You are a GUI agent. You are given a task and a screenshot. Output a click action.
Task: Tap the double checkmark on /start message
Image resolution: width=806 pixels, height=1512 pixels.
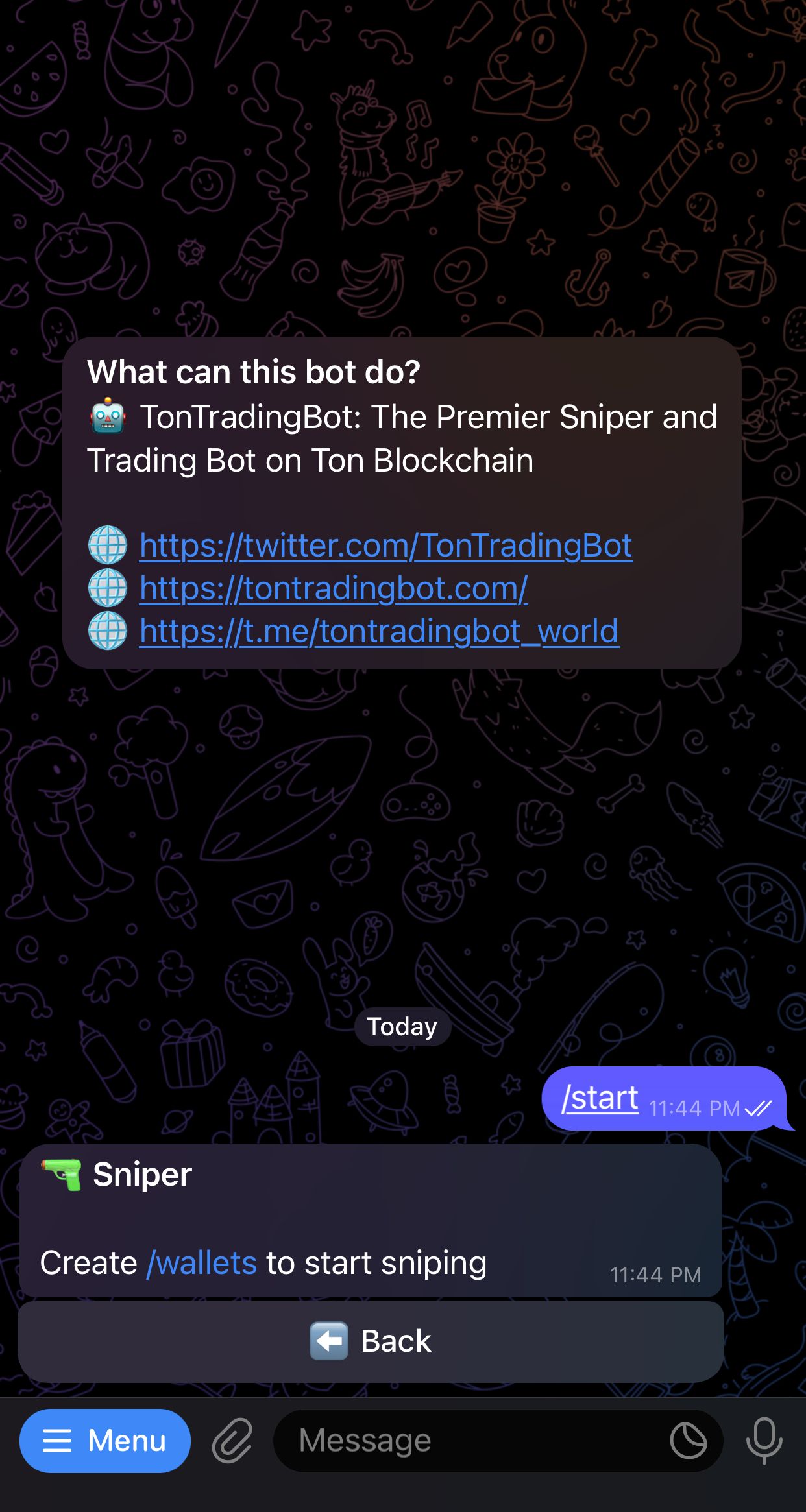760,1109
